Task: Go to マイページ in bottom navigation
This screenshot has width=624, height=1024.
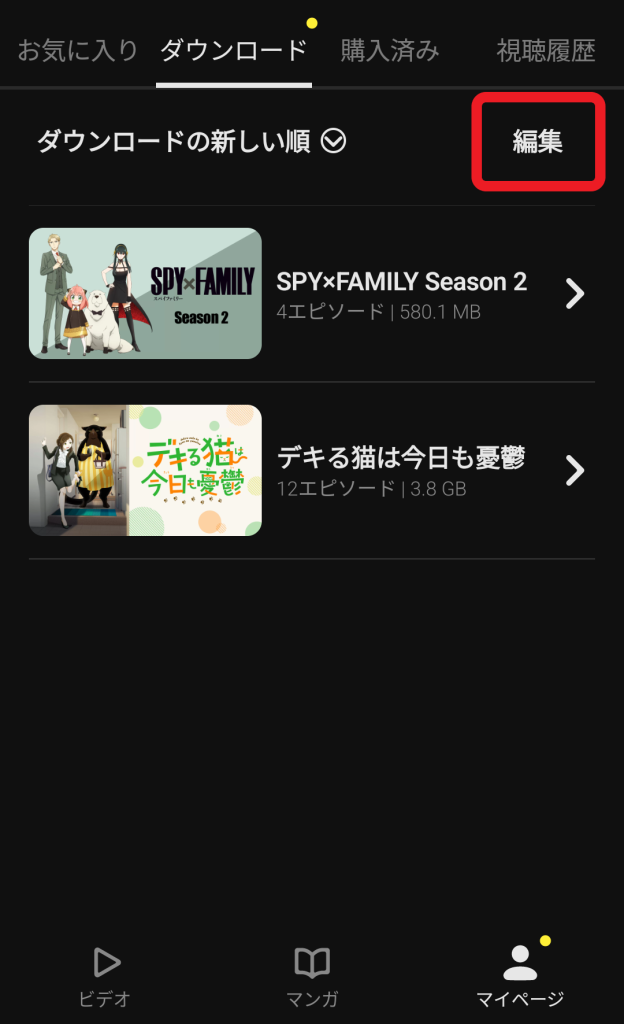Action: 520,976
